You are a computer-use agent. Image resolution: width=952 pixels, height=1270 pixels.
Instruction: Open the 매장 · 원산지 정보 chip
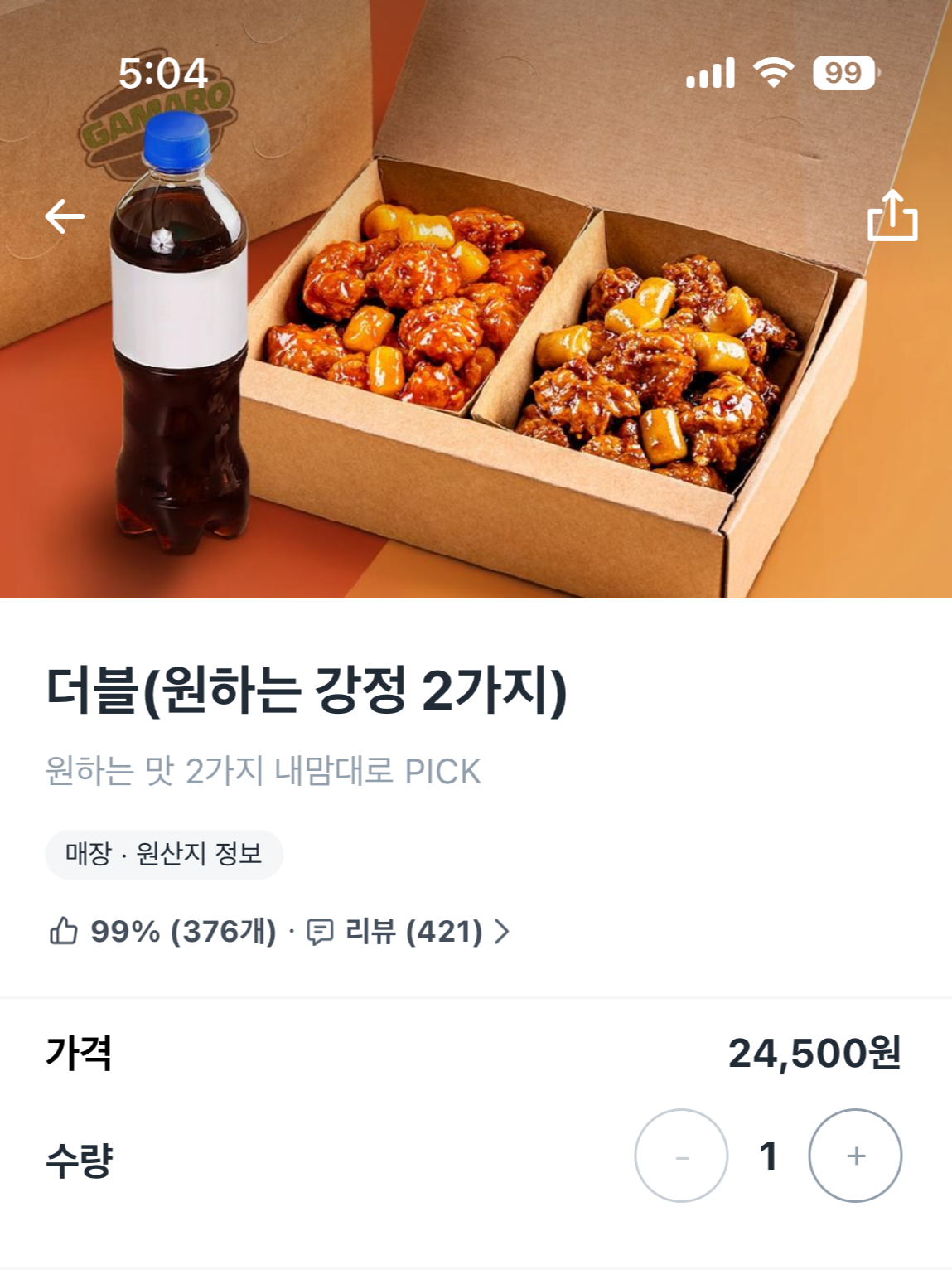(164, 854)
